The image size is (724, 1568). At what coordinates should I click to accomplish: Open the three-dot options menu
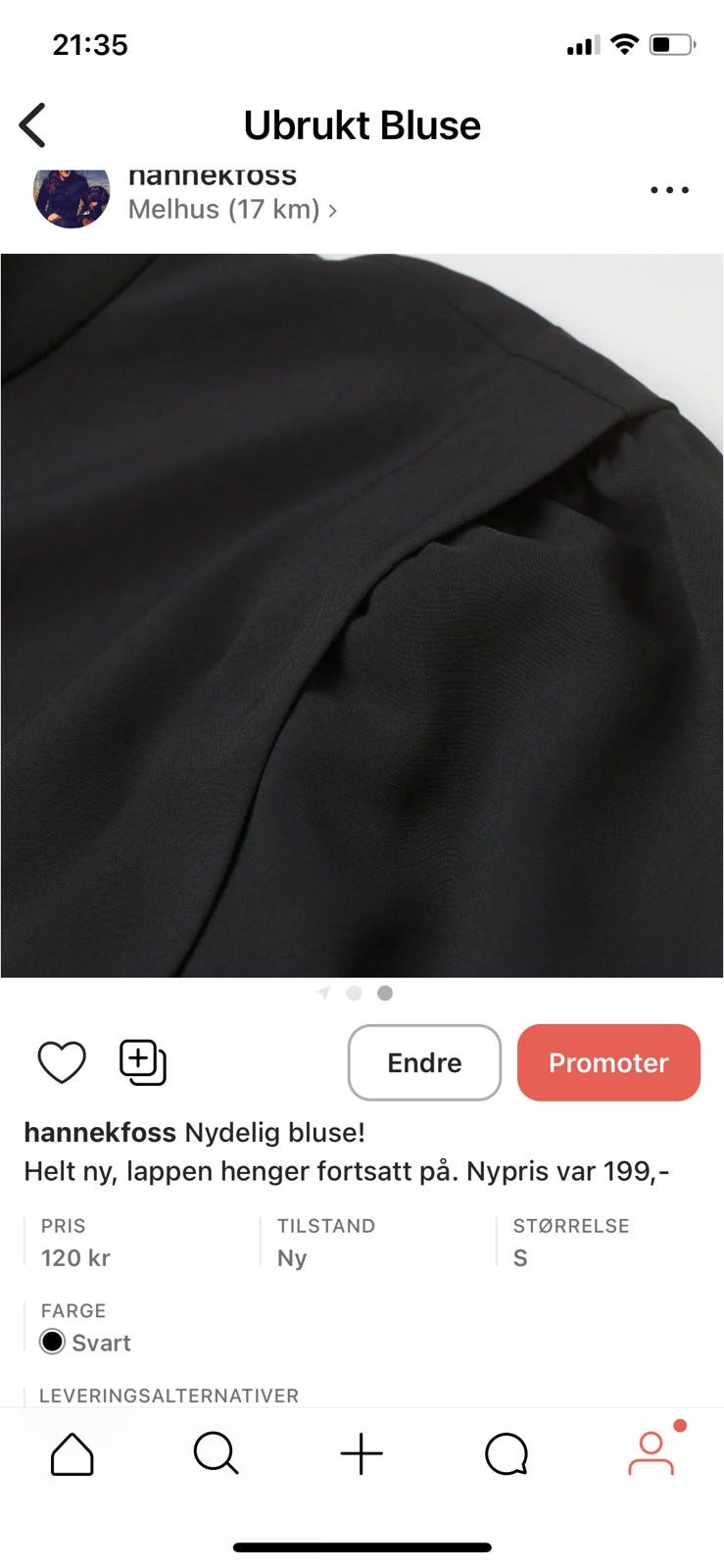pyautogui.click(x=668, y=189)
